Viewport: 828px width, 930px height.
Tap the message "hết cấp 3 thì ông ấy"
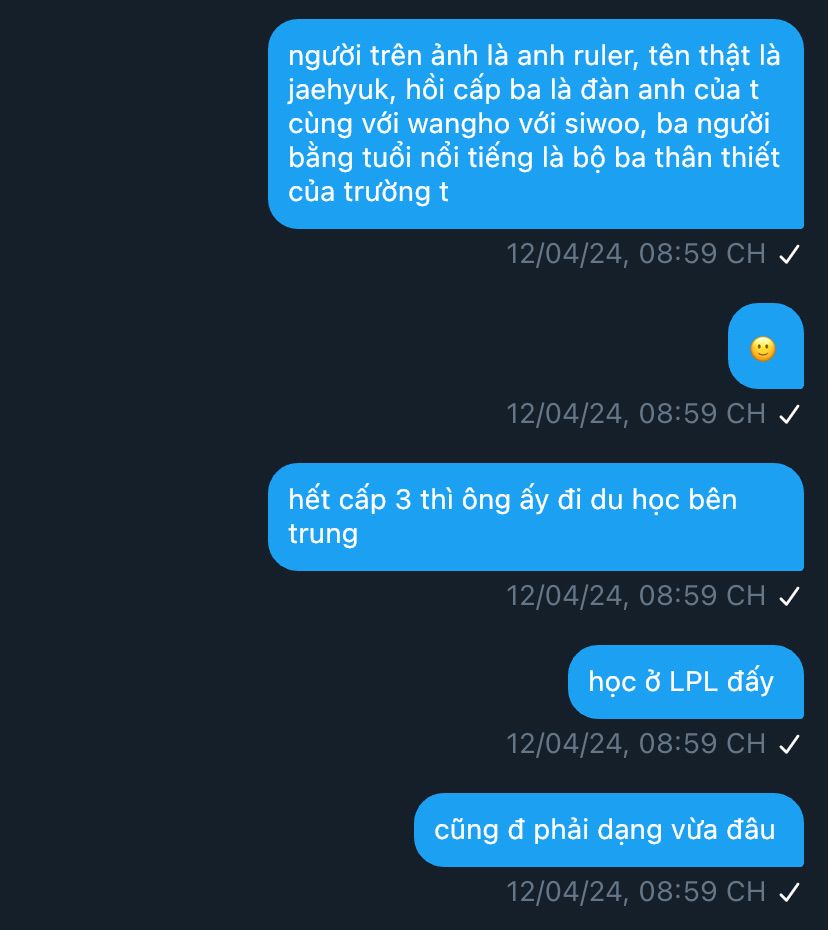535,516
